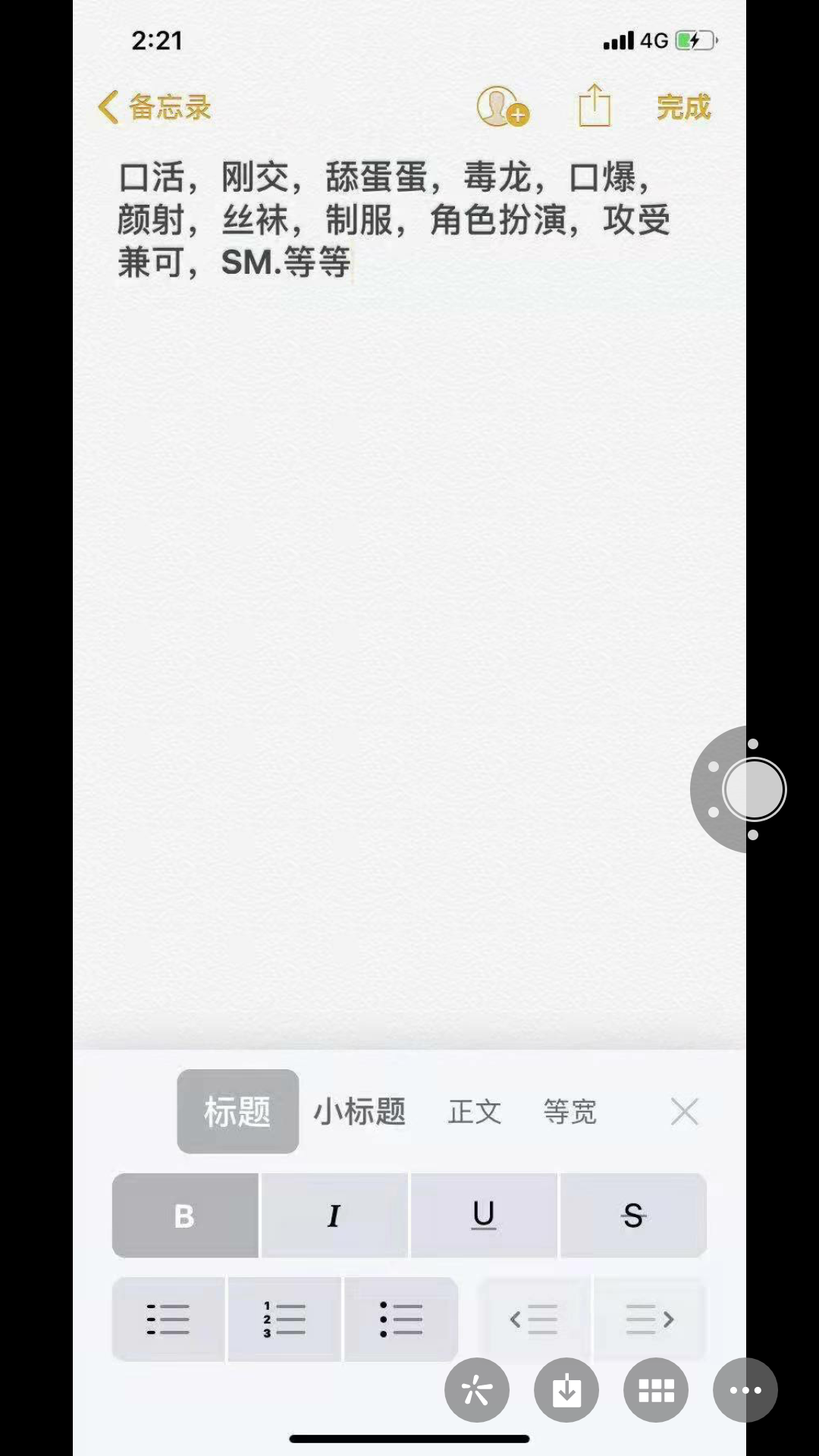Open the share sheet icon
The width and height of the screenshot is (819, 1456).
[594, 105]
